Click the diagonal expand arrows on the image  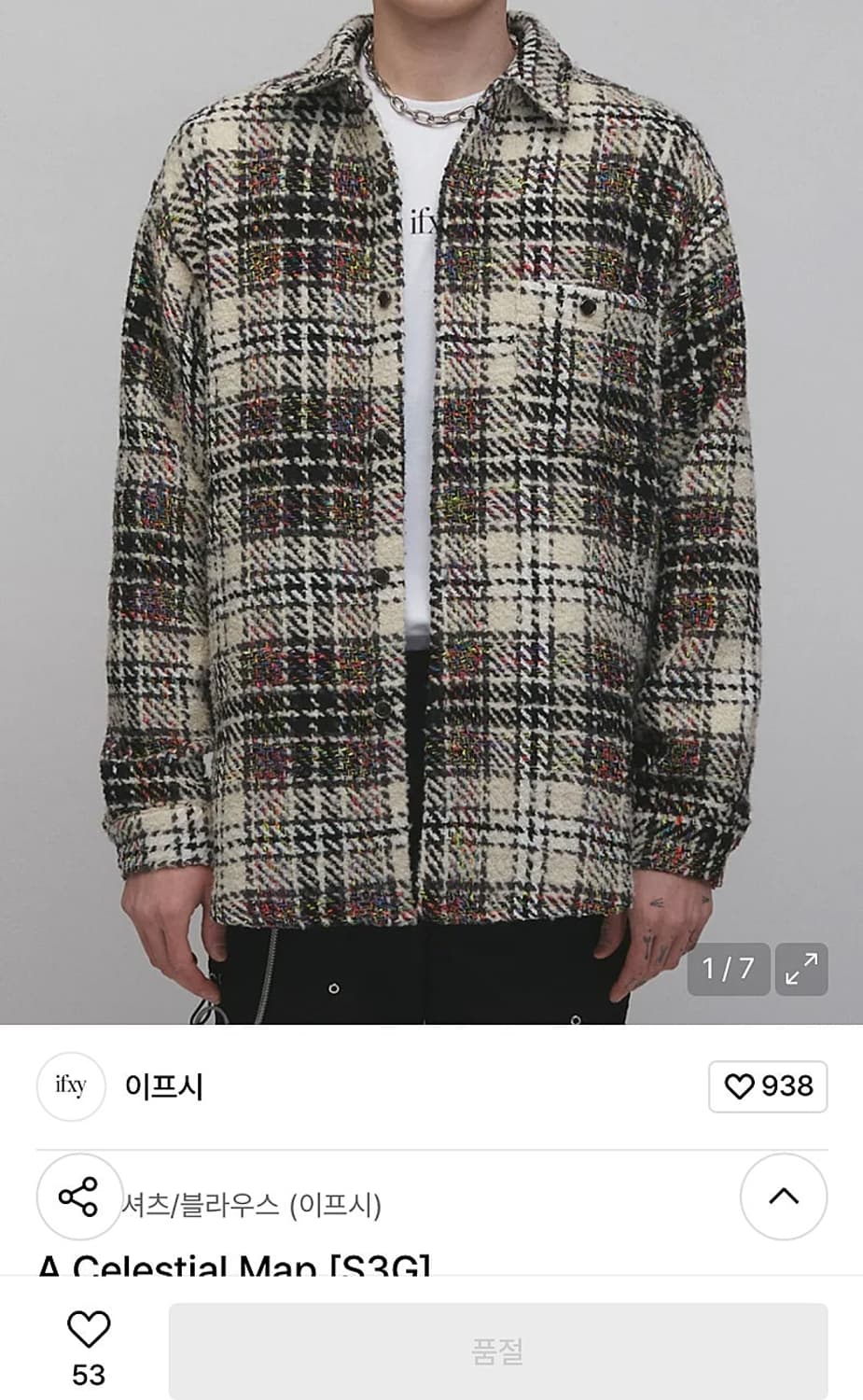(800, 970)
